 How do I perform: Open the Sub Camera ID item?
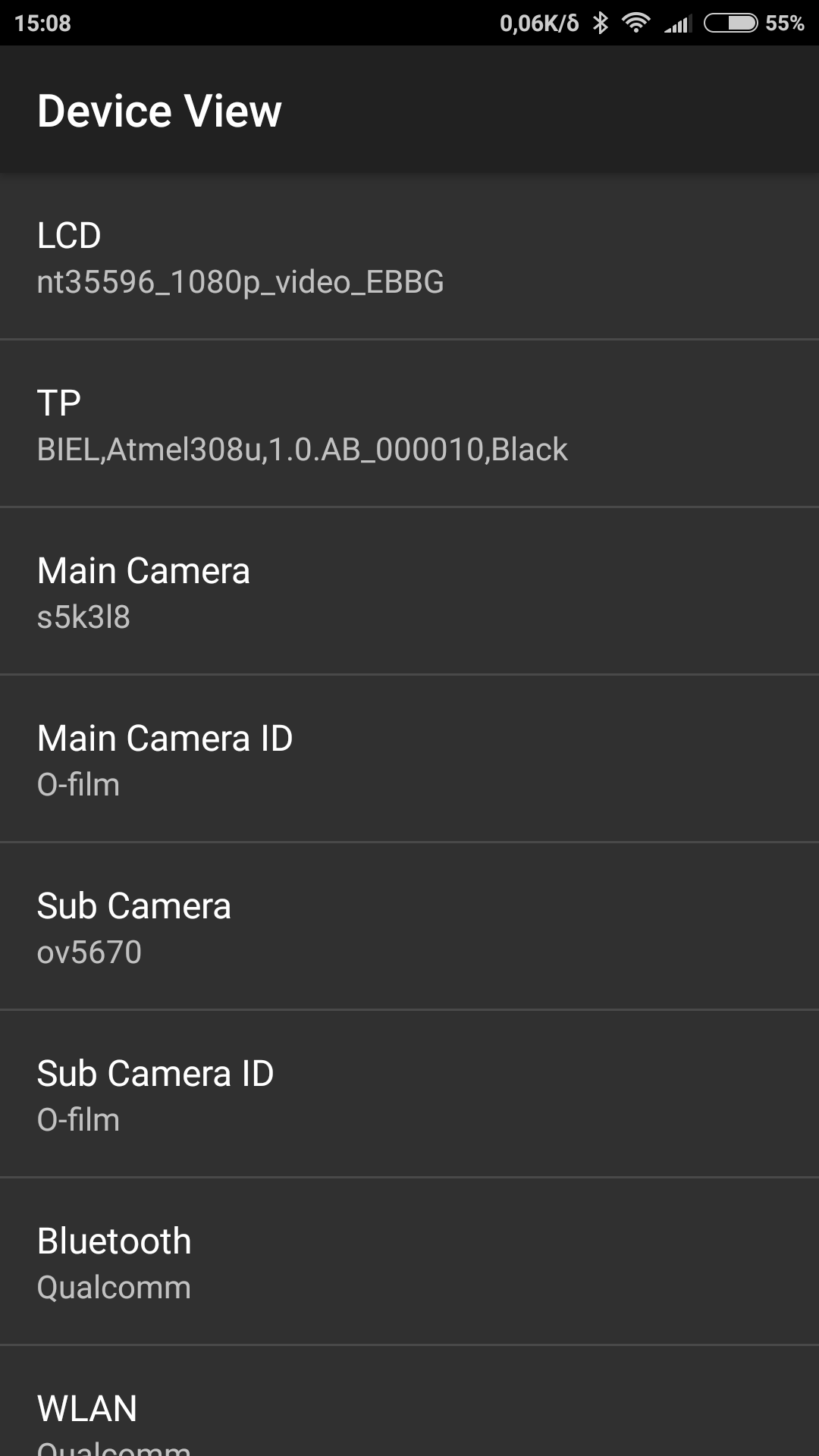(409, 1095)
